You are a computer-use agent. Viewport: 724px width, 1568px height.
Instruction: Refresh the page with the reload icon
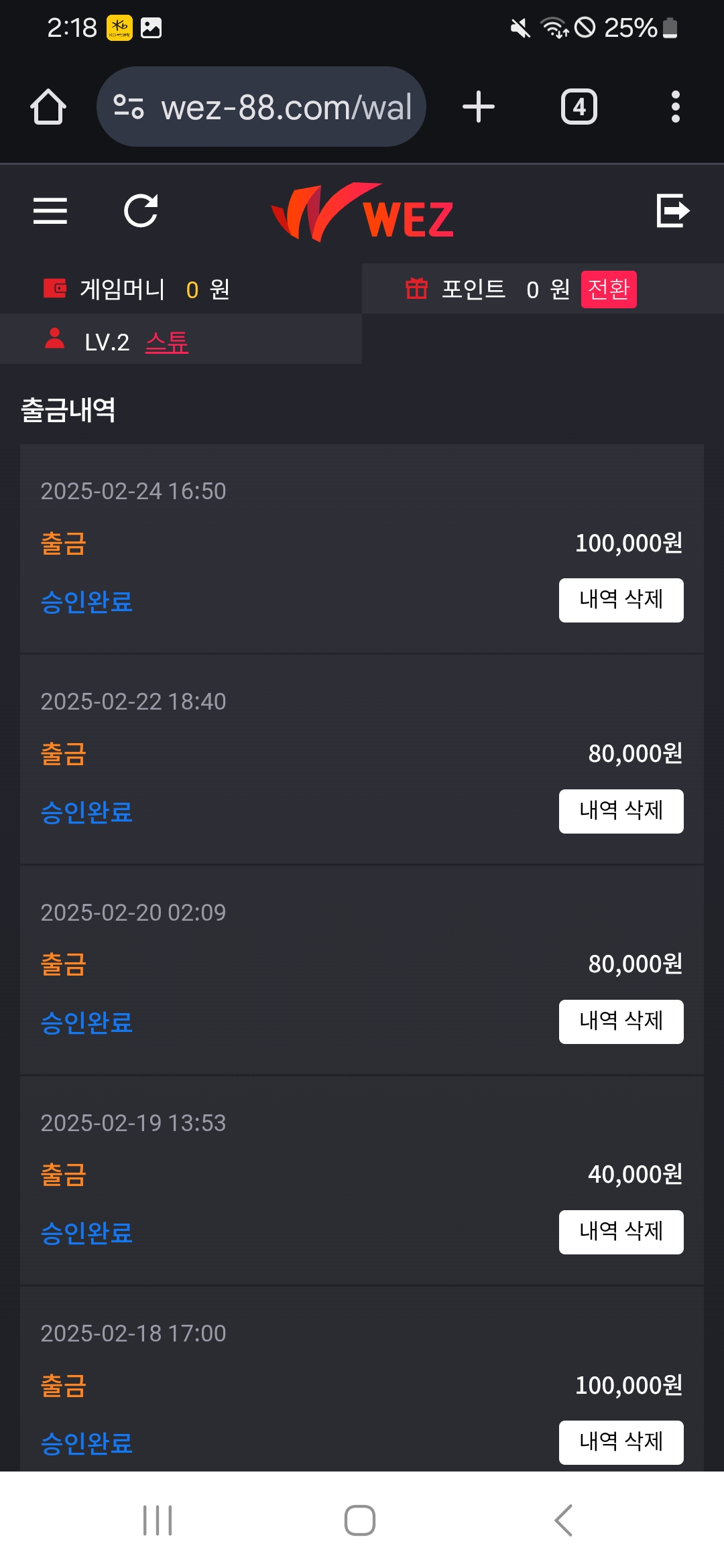click(x=141, y=211)
